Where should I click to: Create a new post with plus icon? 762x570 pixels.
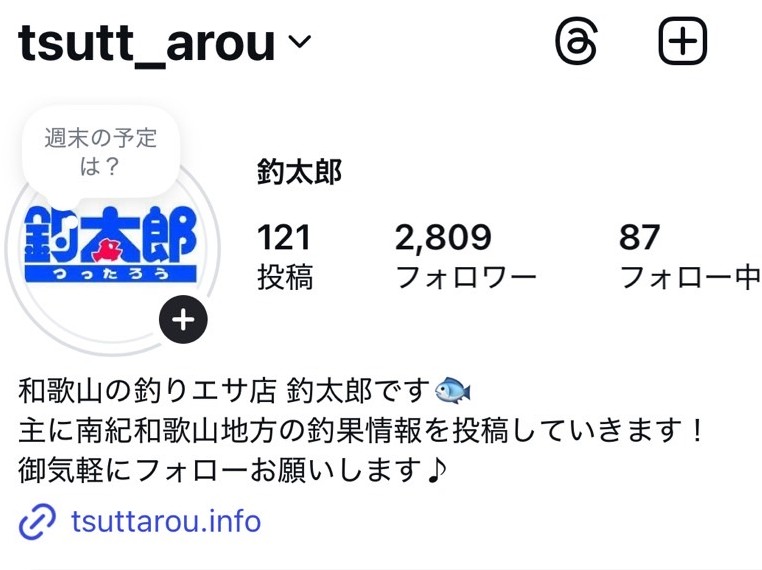pyautogui.click(x=683, y=42)
